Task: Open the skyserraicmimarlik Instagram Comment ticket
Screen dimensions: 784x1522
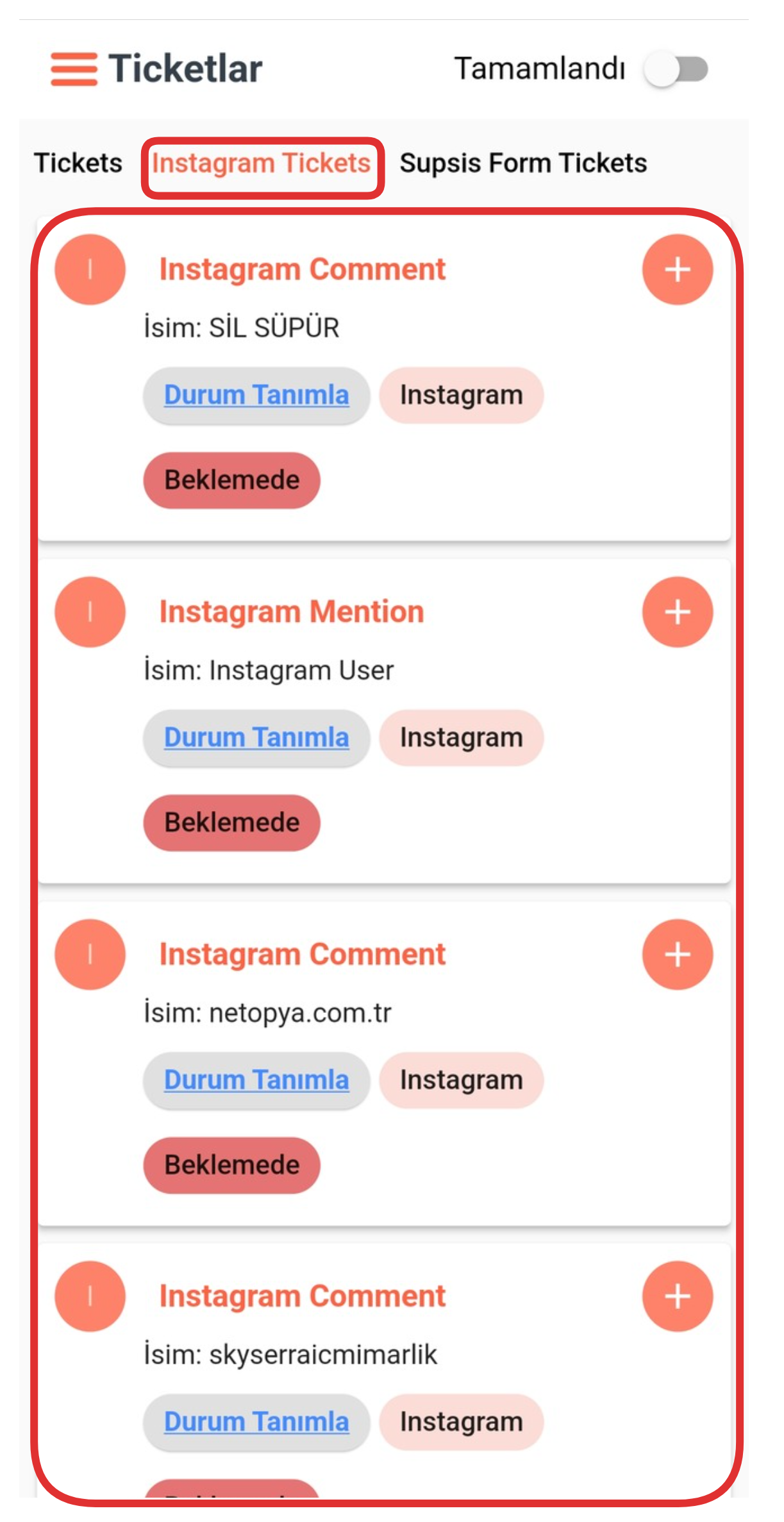Action: point(302,1296)
